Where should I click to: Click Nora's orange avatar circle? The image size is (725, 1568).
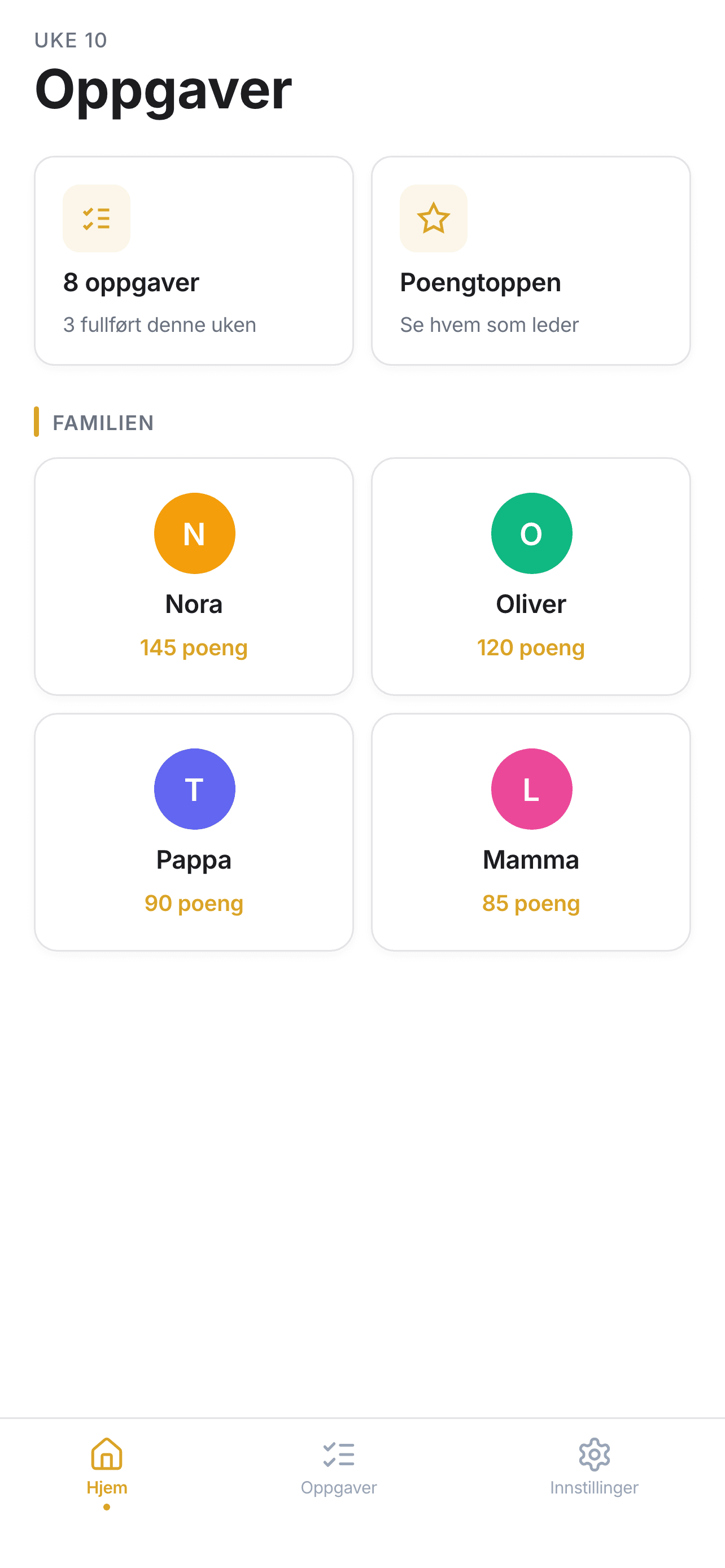(194, 533)
